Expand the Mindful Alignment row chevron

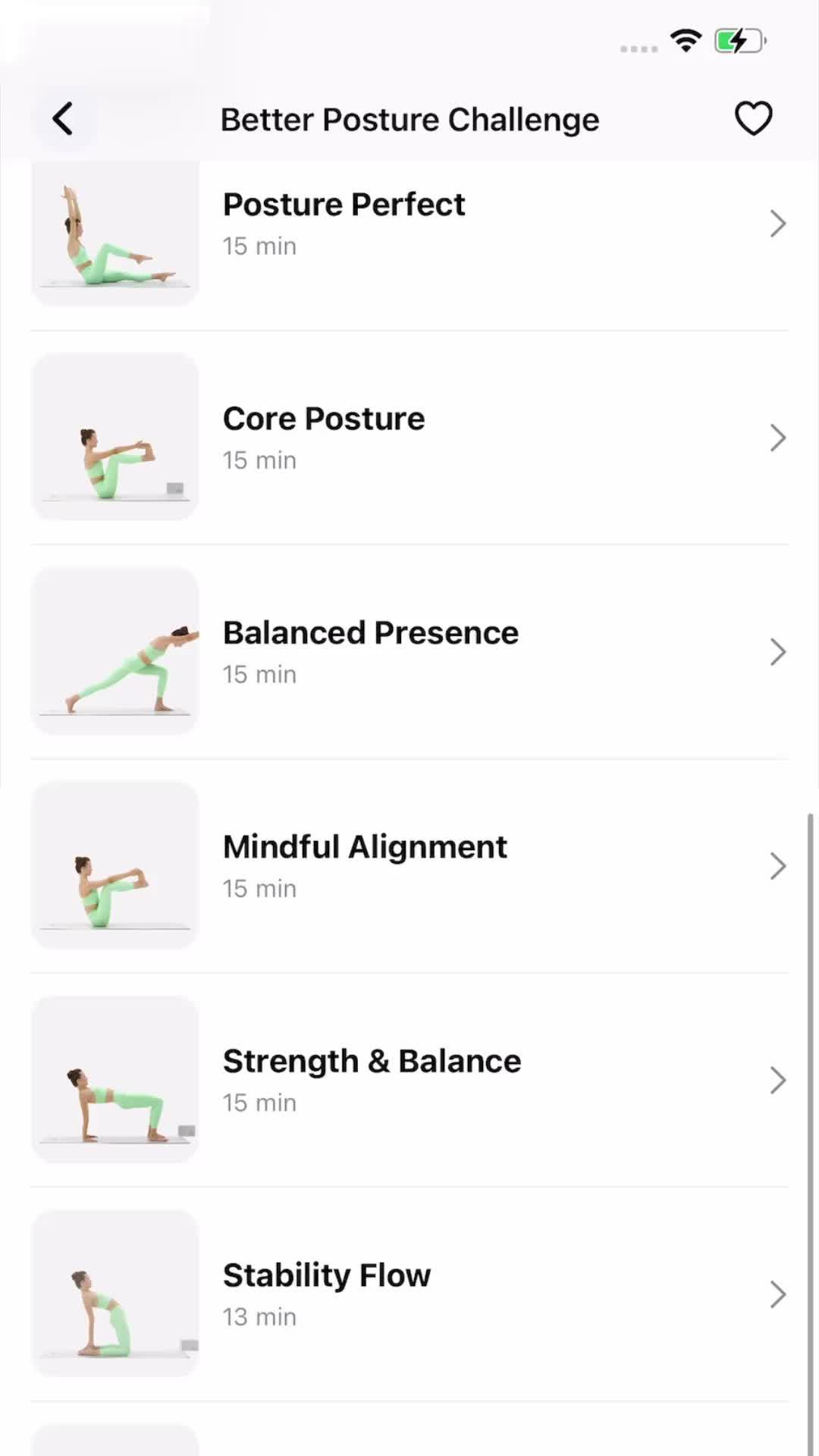pyautogui.click(x=777, y=866)
